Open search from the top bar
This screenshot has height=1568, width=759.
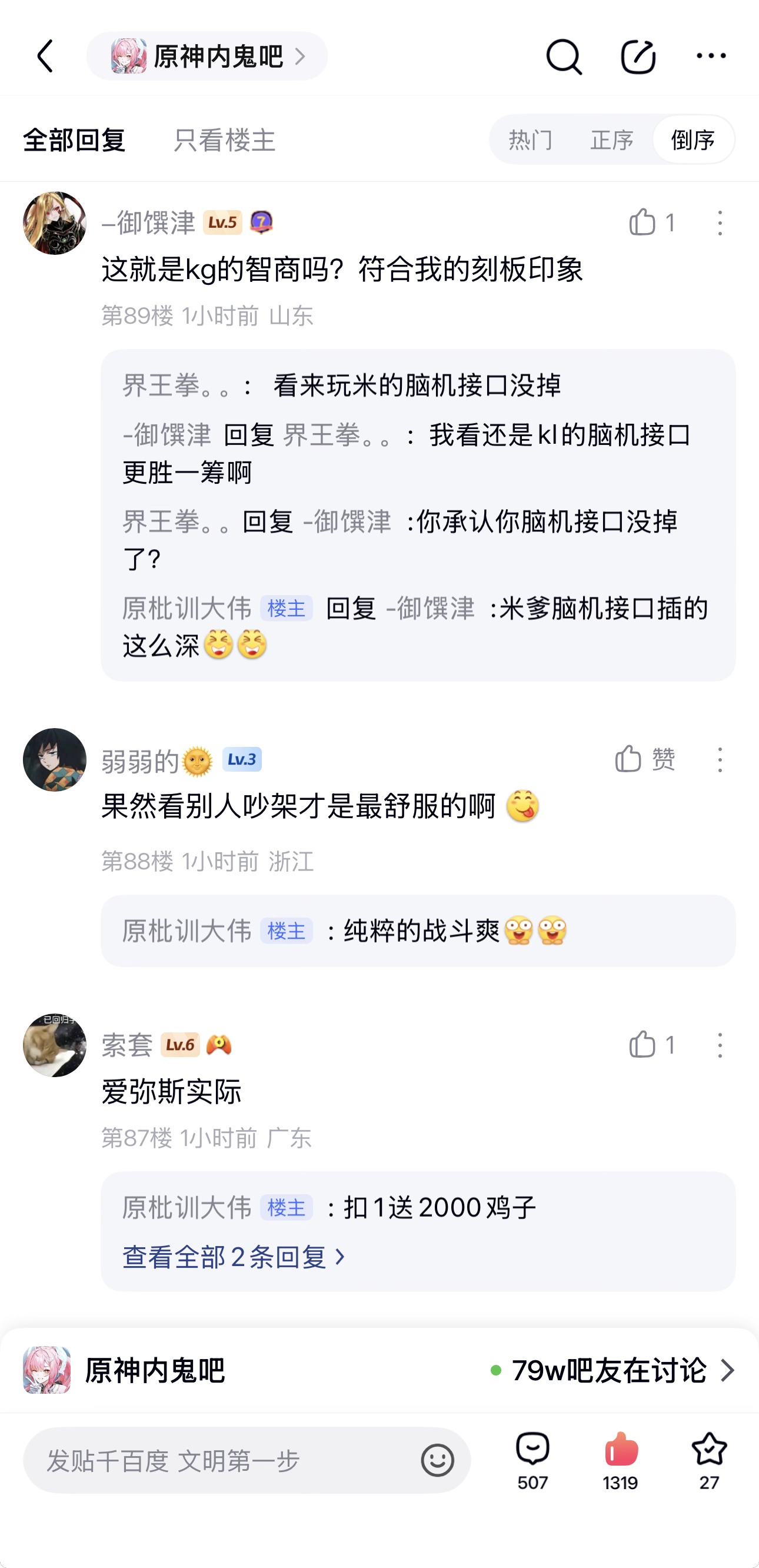click(564, 57)
